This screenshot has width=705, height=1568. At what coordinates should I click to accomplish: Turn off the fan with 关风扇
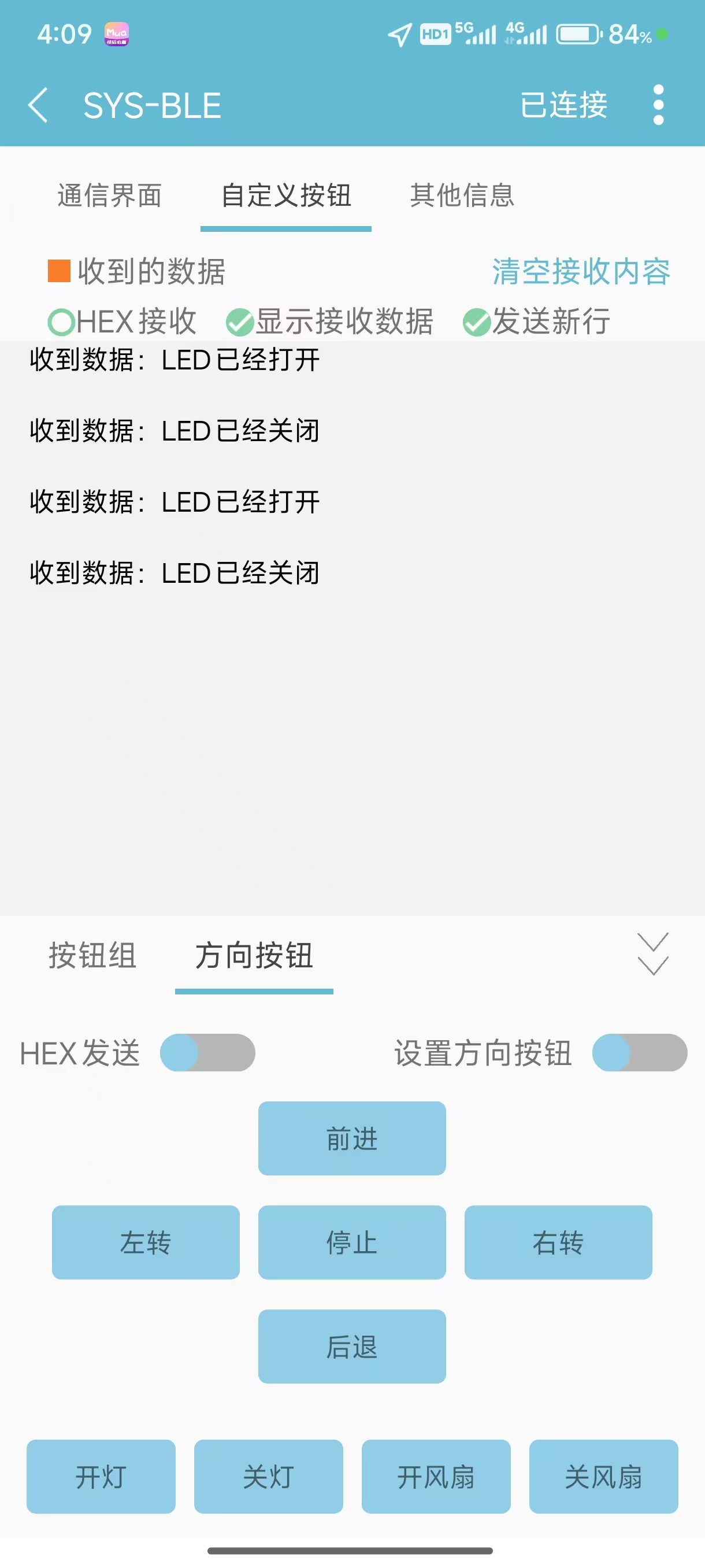[x=603, y=1477]
